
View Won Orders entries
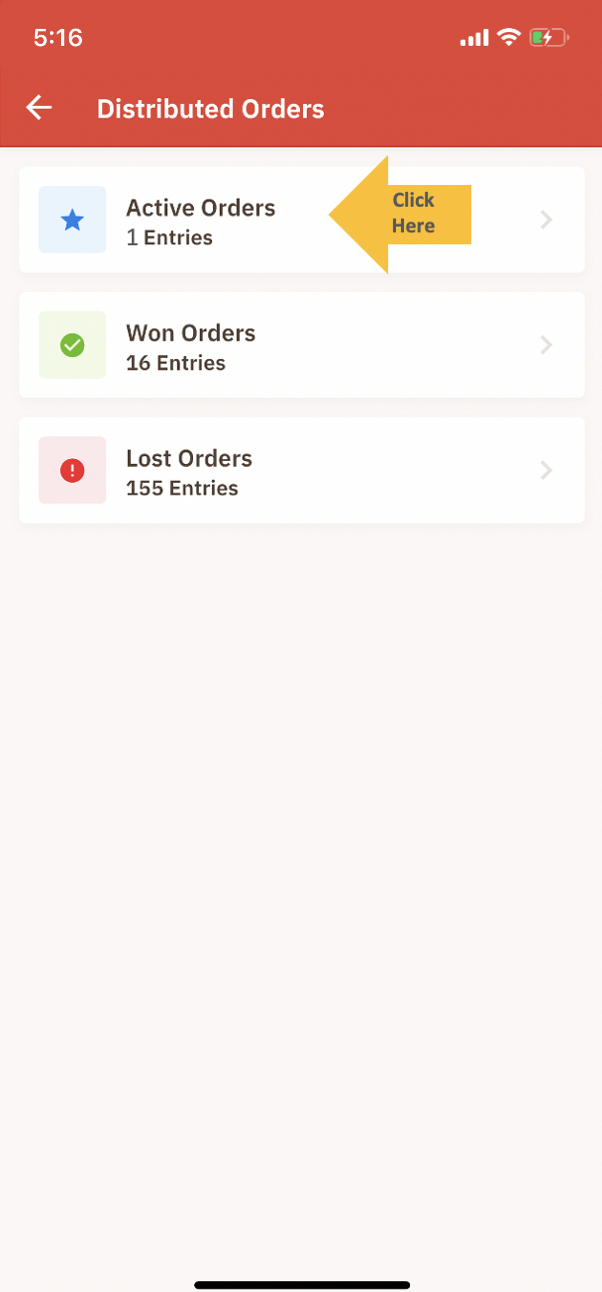pos(300,345)
